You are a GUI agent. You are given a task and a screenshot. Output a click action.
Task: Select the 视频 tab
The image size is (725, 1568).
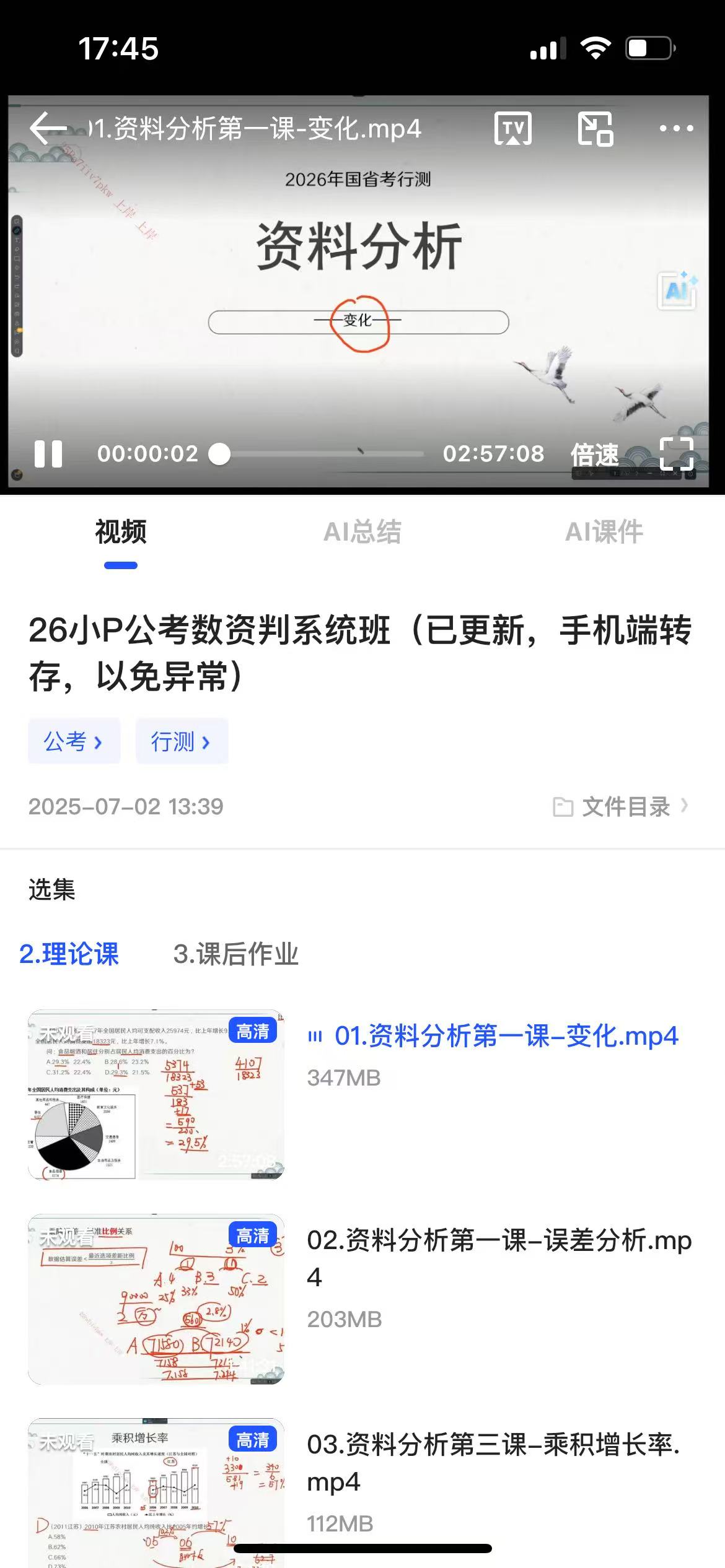pos(121,532)
